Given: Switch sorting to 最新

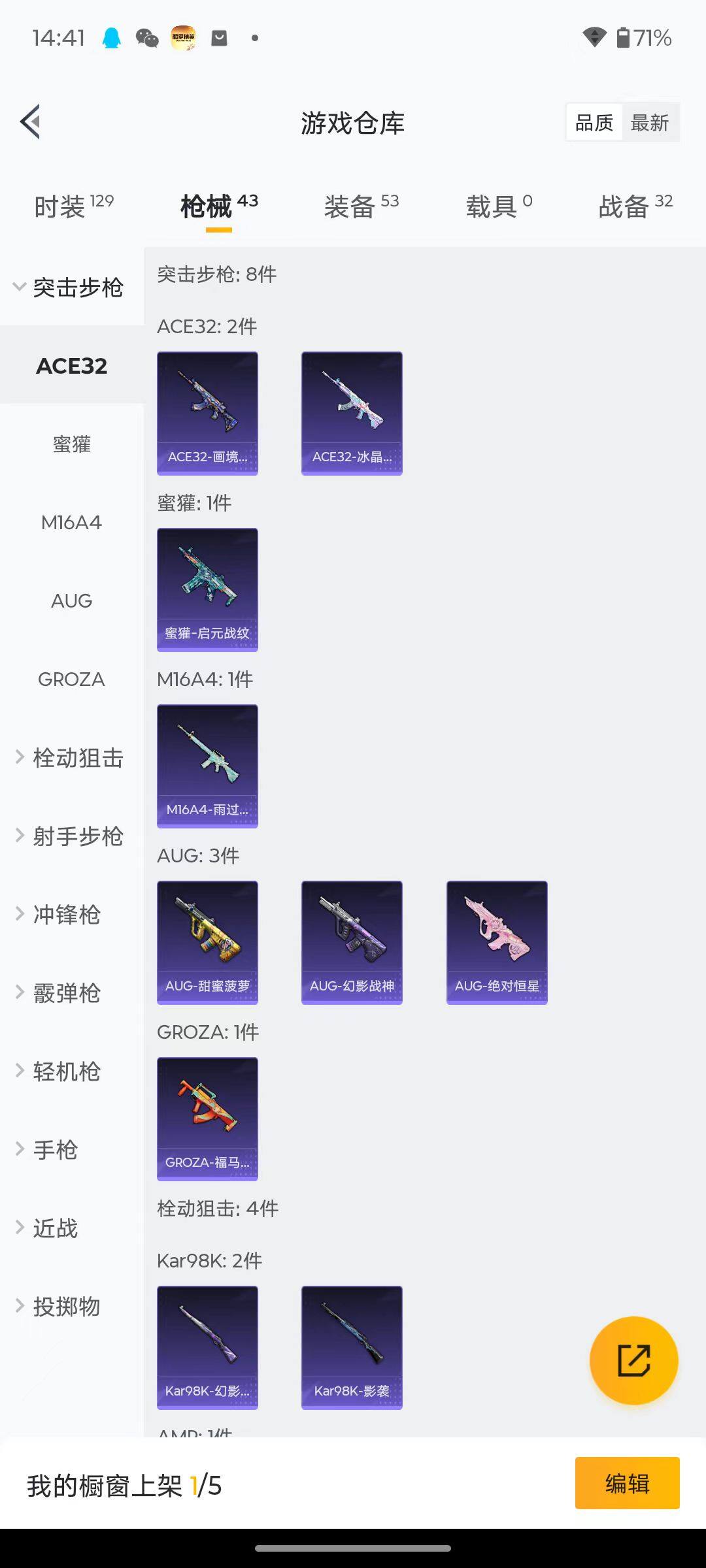Looking at the screenshot, I should 651,122.
